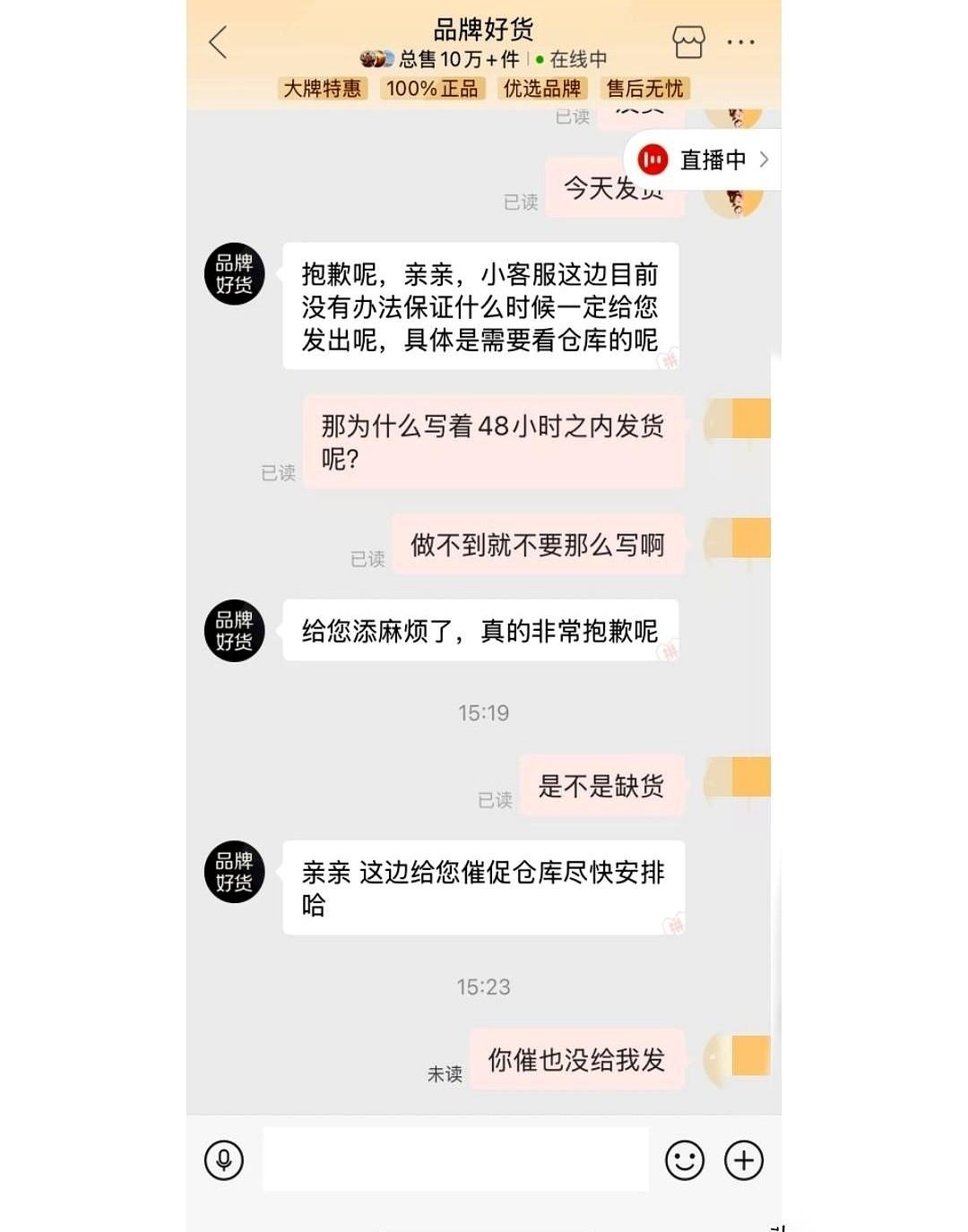Open the emoji smiley picker
968x1232 pixels.
tap(684, 1159)
